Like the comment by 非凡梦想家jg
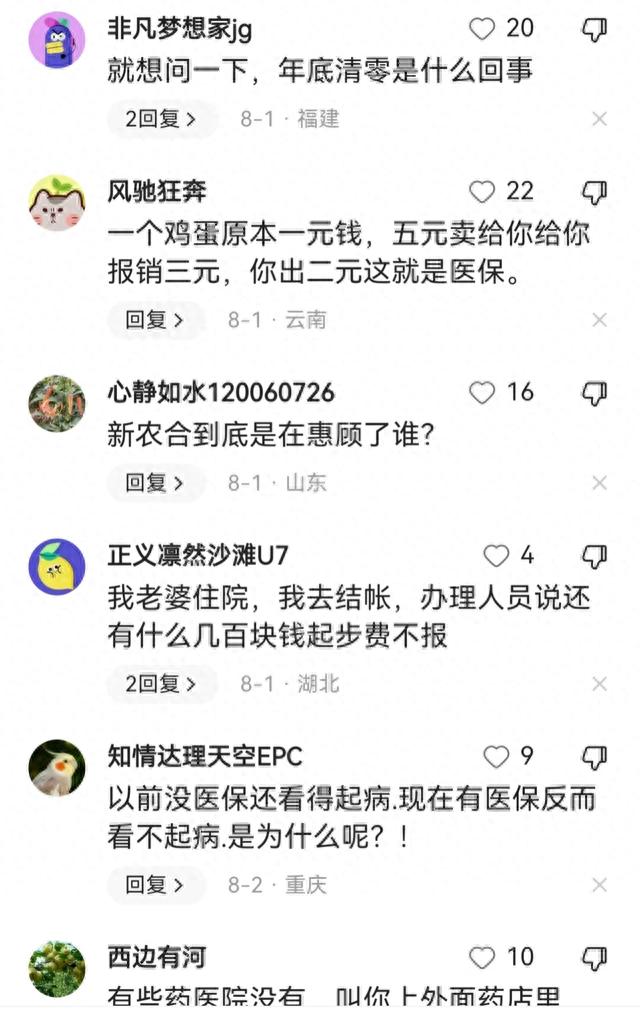Image resolution: width=640 pixels, height=1013 pixels. [x=483, y=29]
